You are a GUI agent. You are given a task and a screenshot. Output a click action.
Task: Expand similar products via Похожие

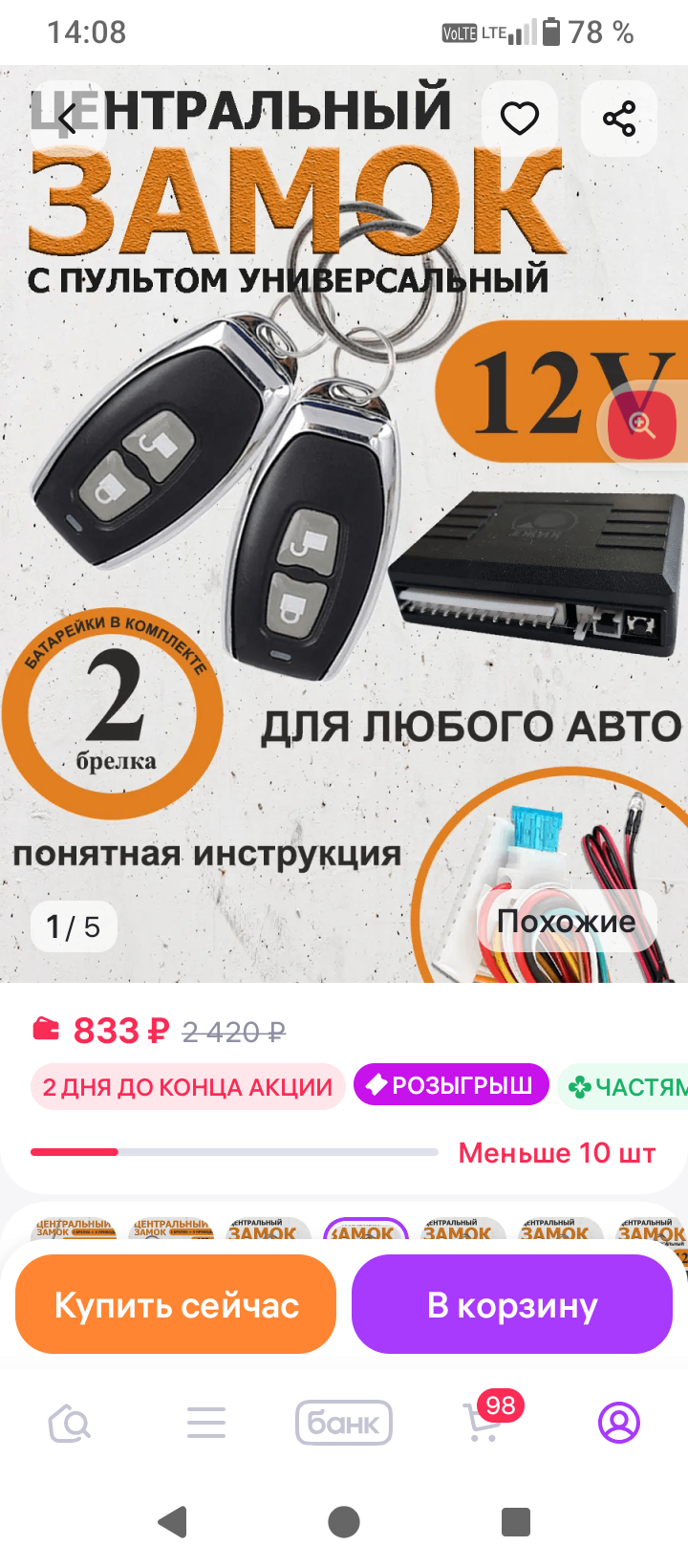pyautogui.click(x=567, y=921)
